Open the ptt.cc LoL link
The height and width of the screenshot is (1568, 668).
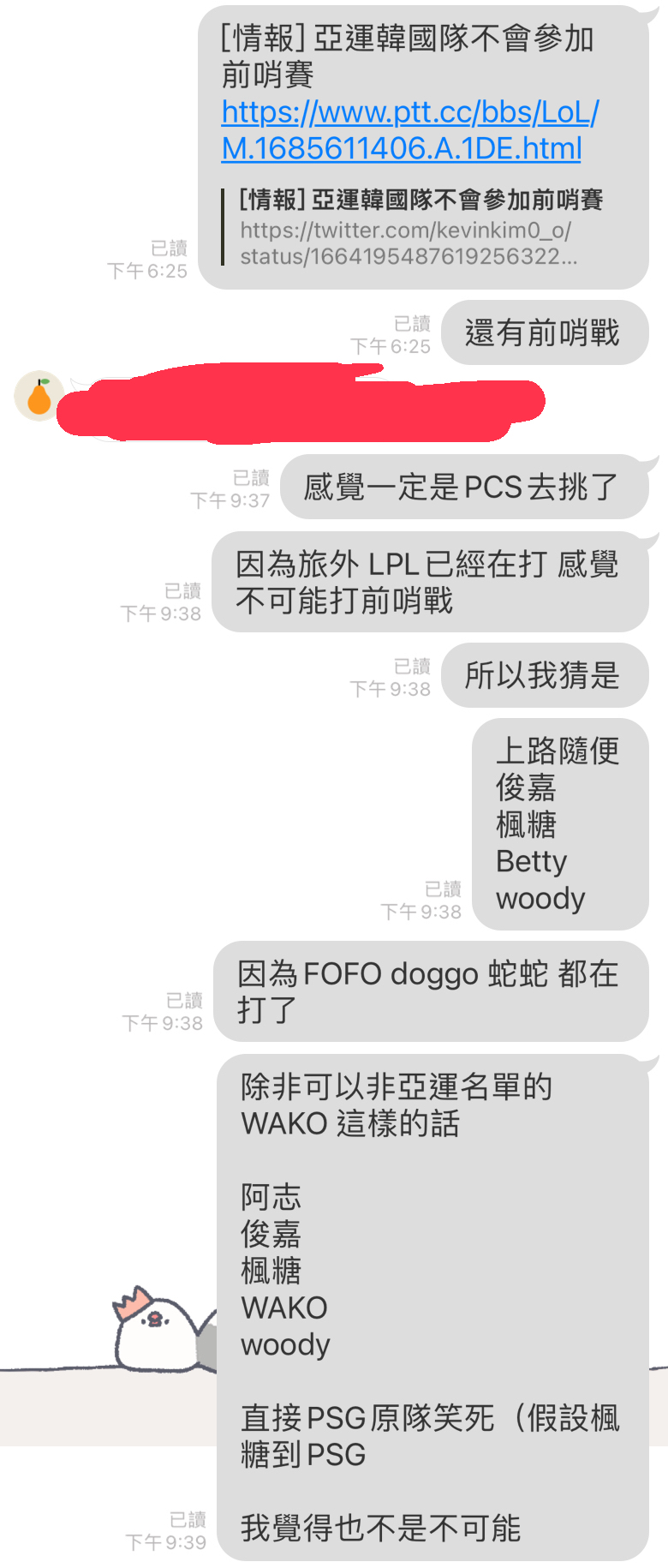409,130
